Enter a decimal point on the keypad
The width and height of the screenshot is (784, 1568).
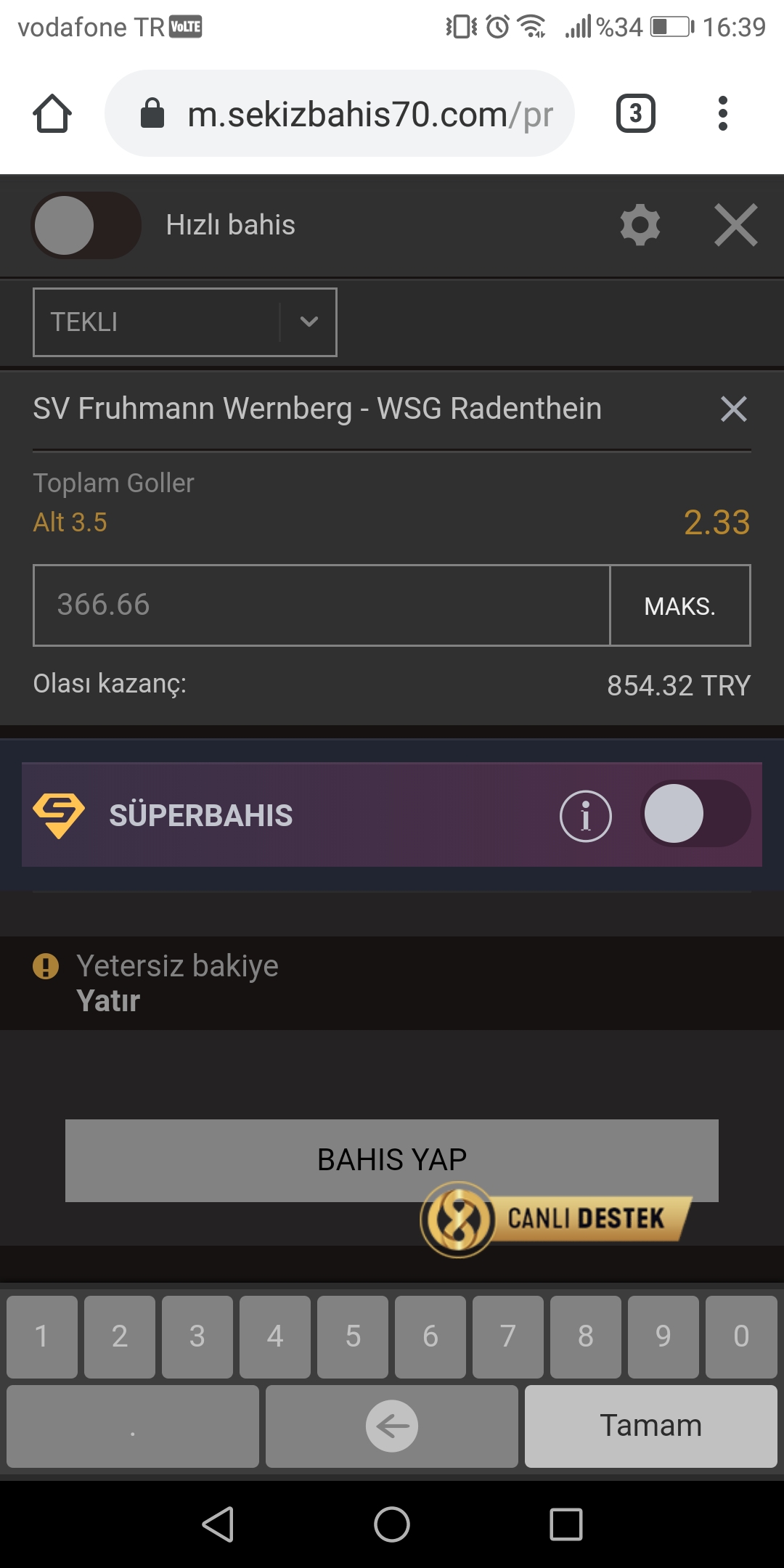[x=133, y=1426]
